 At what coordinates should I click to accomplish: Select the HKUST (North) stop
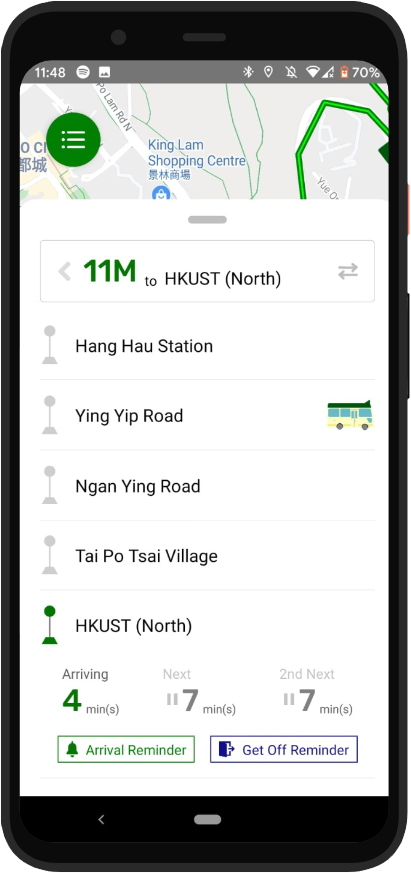207,626
